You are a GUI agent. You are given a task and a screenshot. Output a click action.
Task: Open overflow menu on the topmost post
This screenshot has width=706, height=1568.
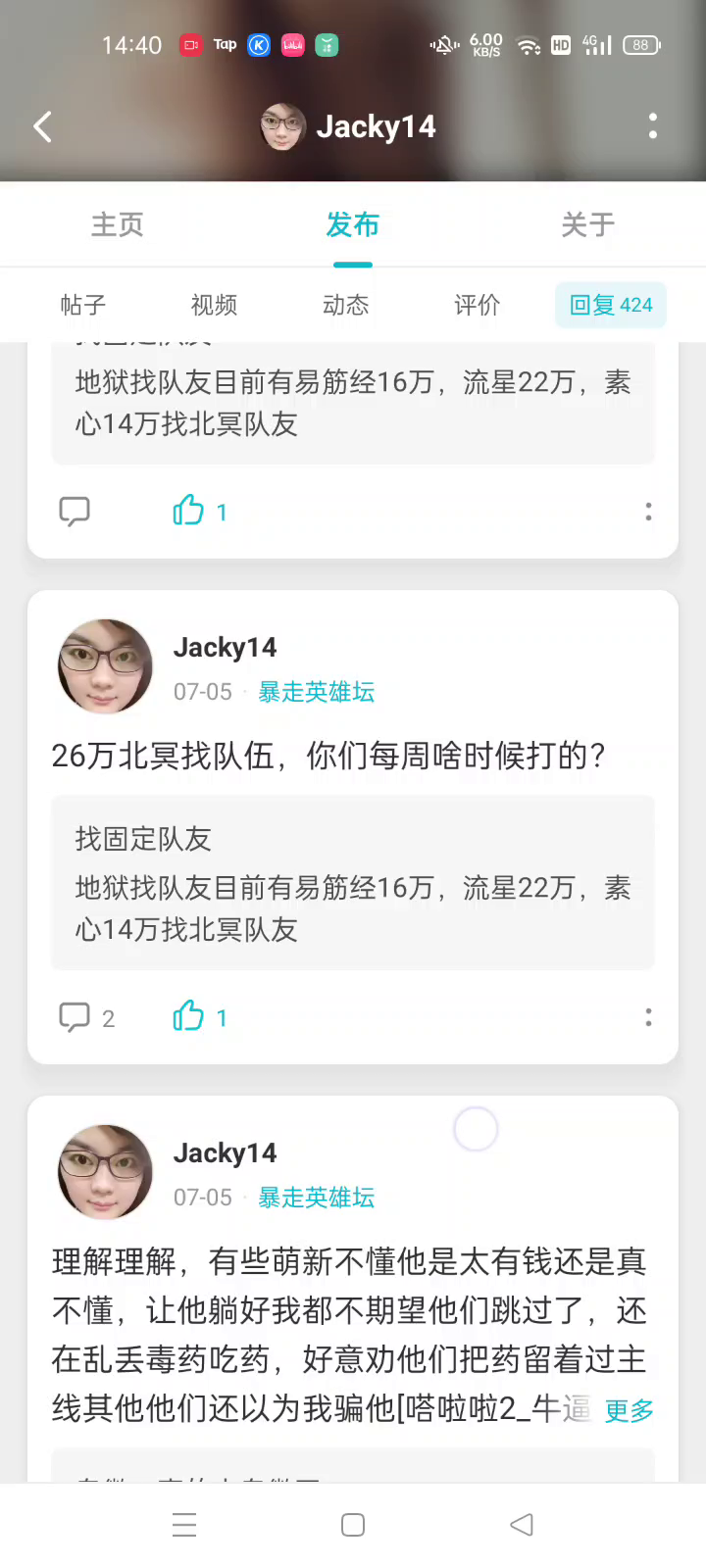648,511
